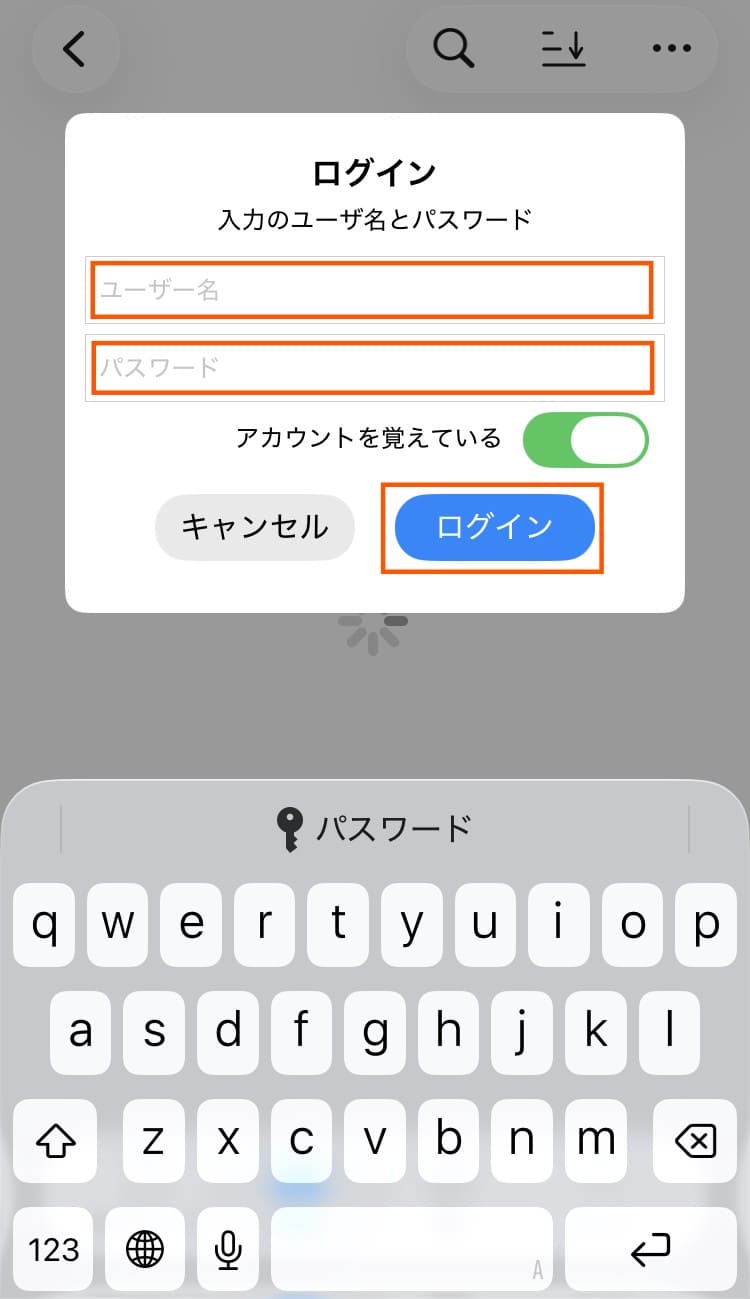Tap the blue ログイン button
Viewport: 750px width, 1299px height.
coord(494,527)
